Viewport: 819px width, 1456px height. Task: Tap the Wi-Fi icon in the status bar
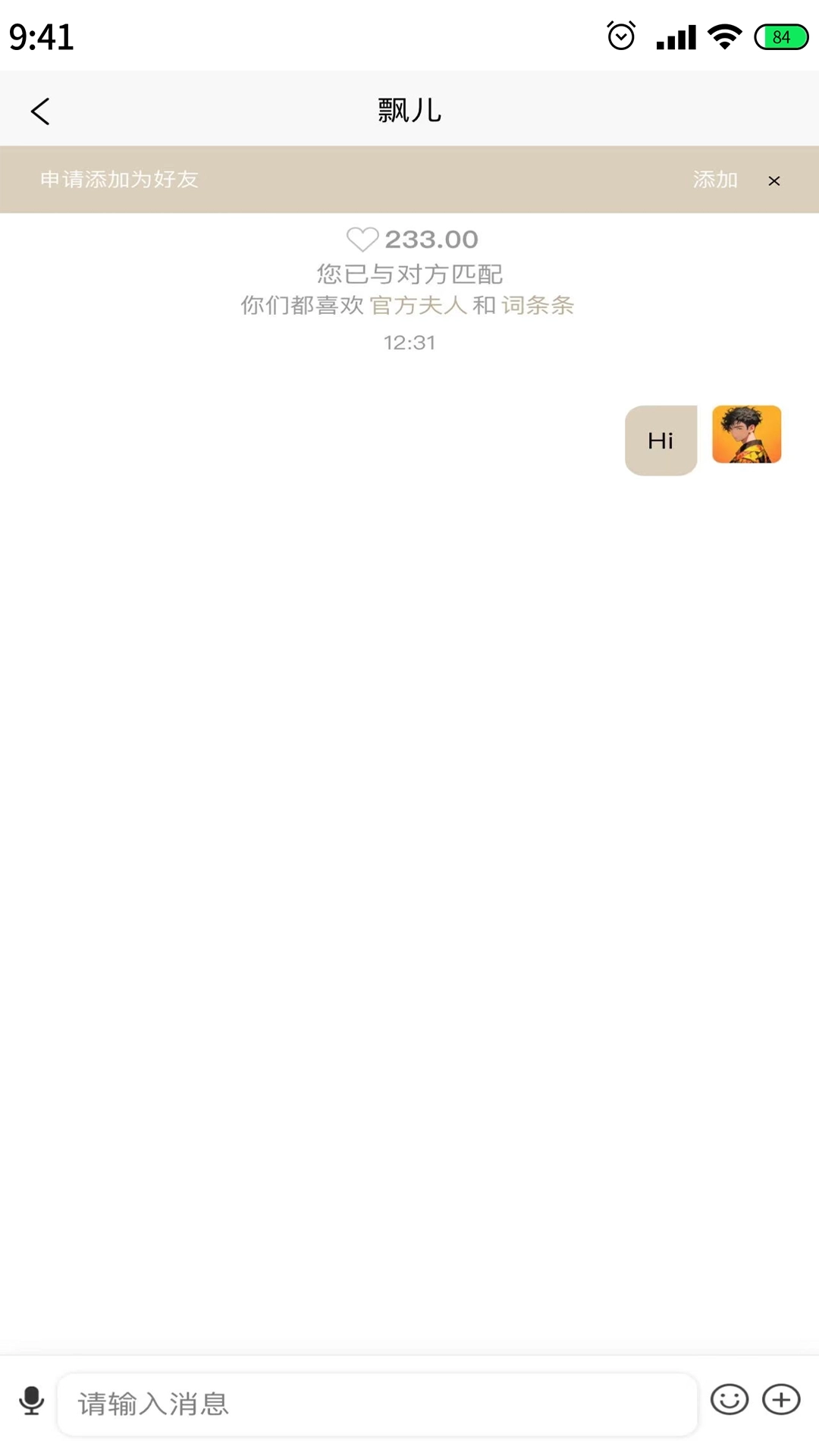[x=722, y=36]
